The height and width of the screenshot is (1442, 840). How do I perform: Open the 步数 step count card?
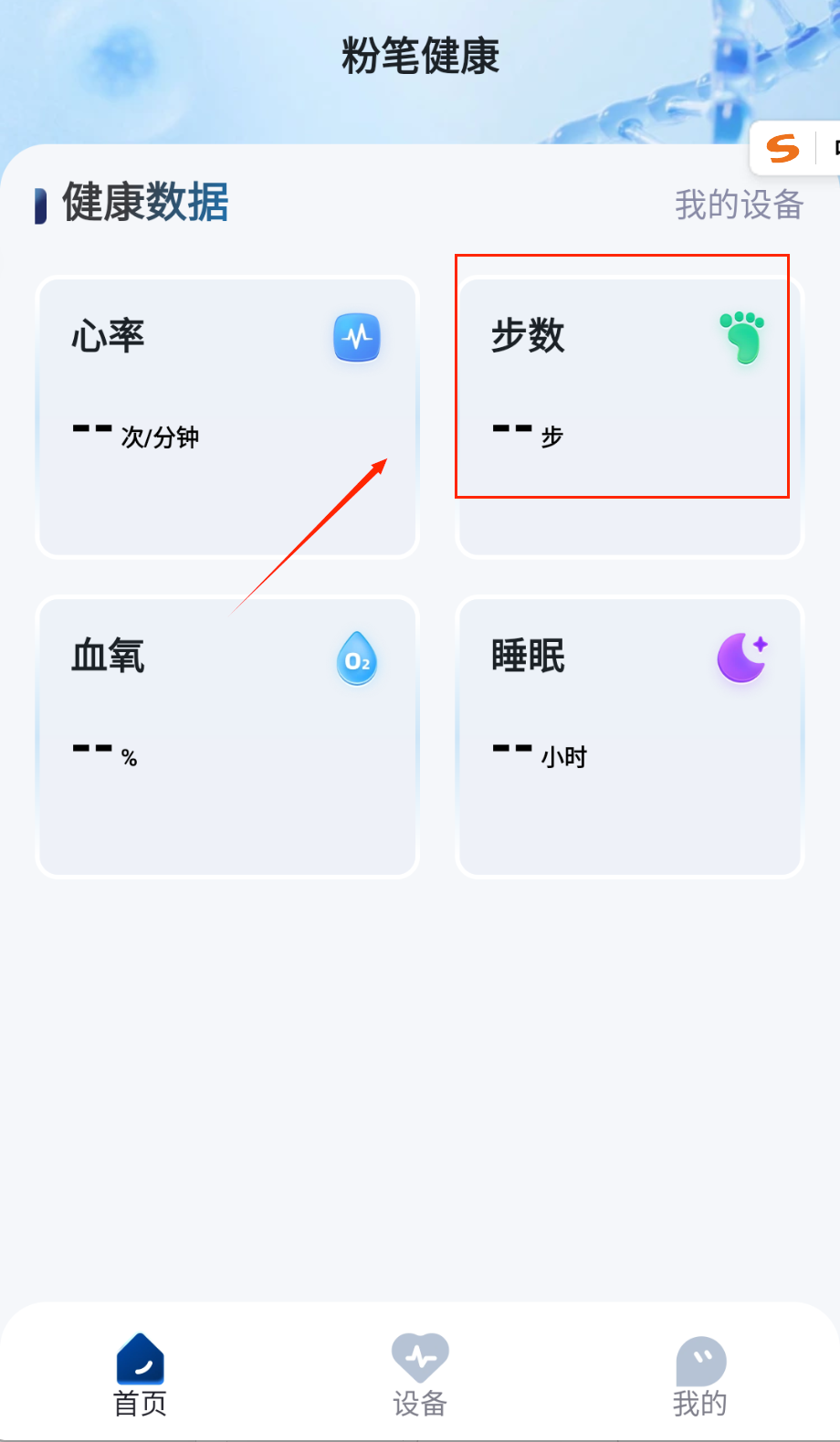tap(629, 416)
